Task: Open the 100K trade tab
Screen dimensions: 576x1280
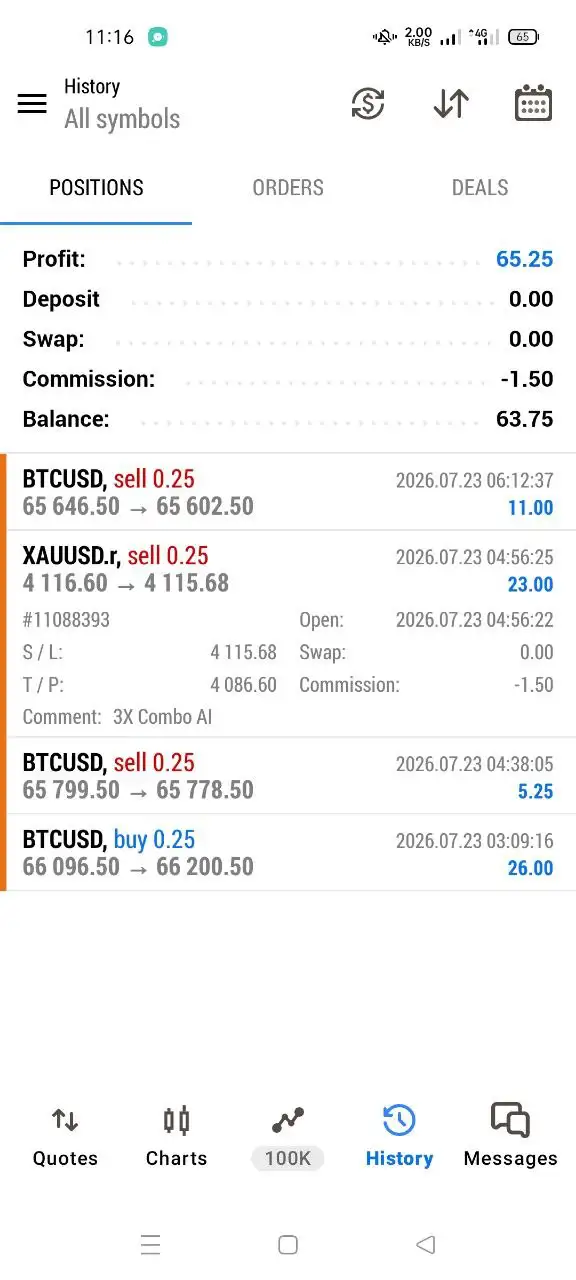Action: (x=288, y=1136)
